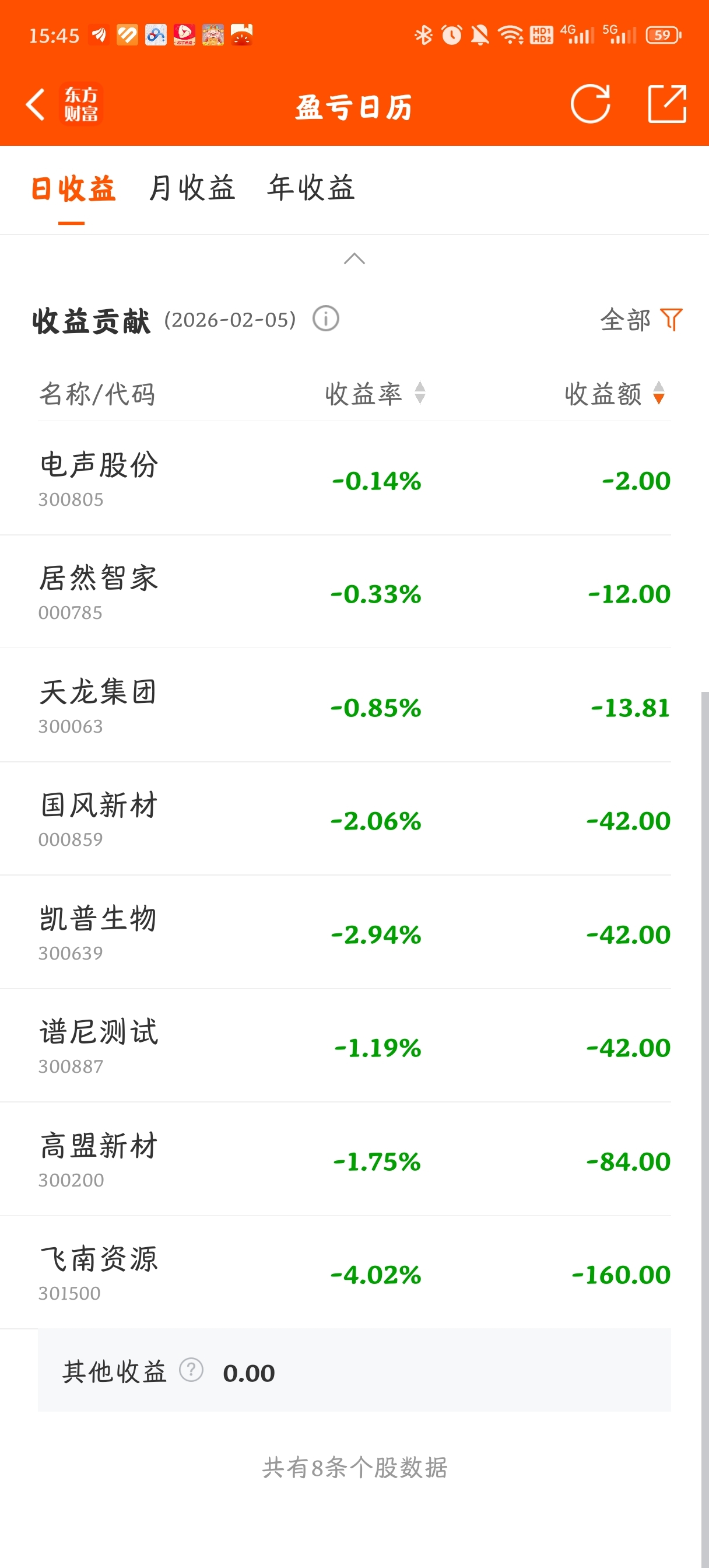Viewport: 709px width, 1568px height.
Task: View the 凯普生物 300639 entry
Action: pyautogui.click(x=354, y=933)
